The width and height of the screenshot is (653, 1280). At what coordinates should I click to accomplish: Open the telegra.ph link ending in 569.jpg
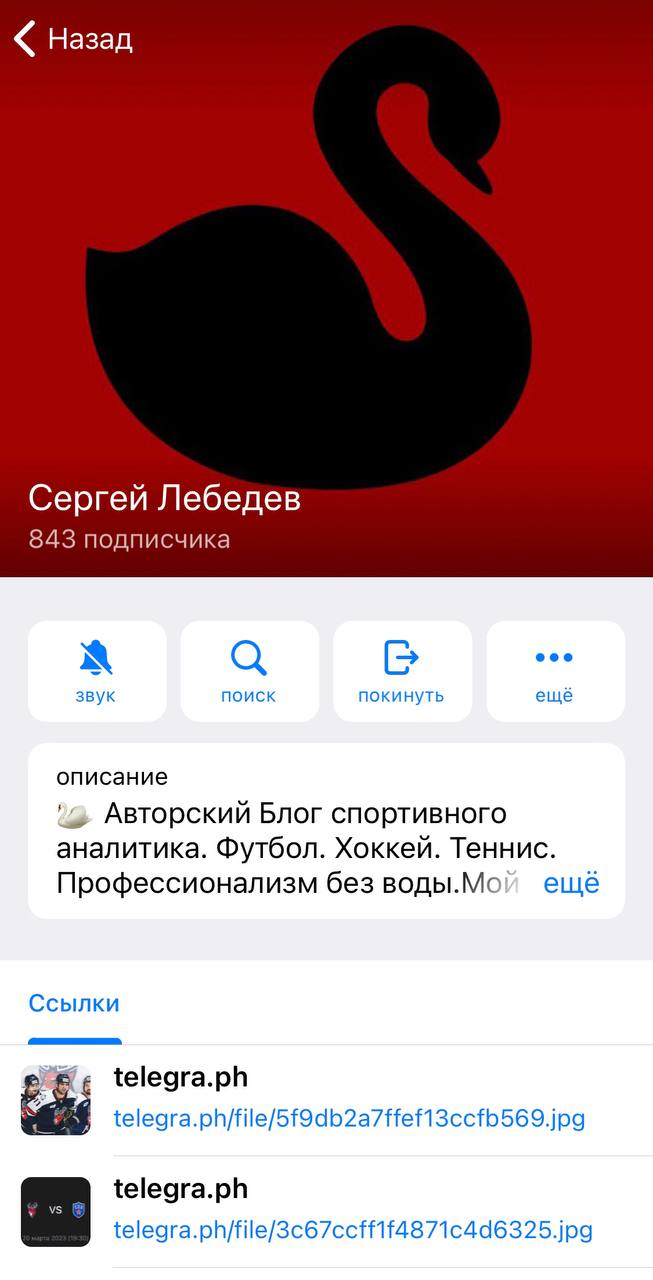pos(349,1118)
